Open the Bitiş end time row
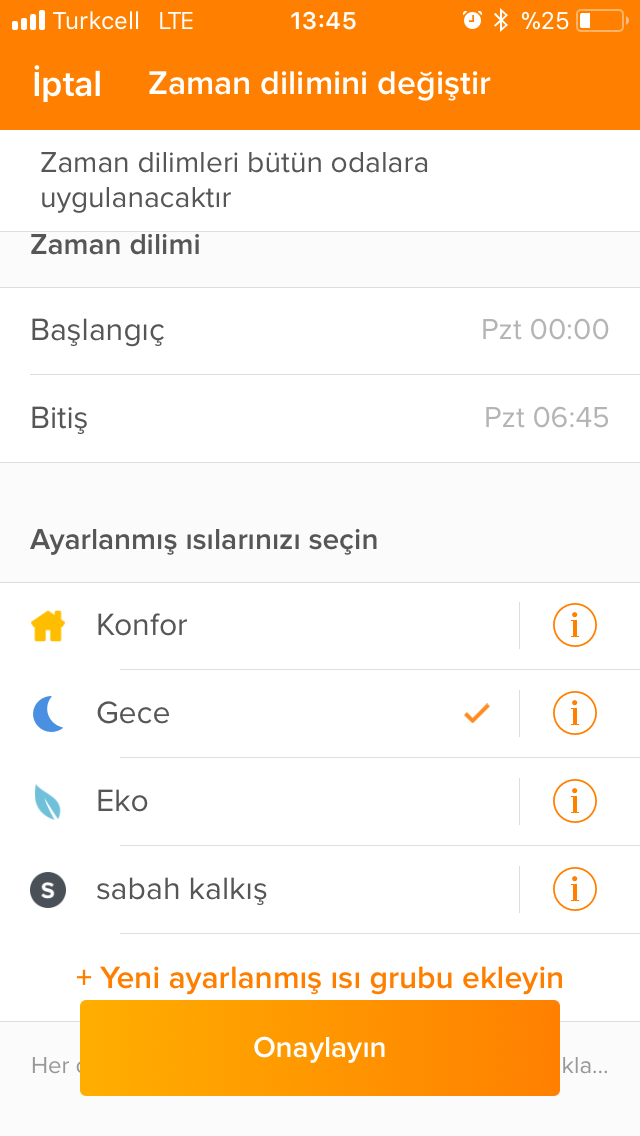 click(x=320, y=419)
